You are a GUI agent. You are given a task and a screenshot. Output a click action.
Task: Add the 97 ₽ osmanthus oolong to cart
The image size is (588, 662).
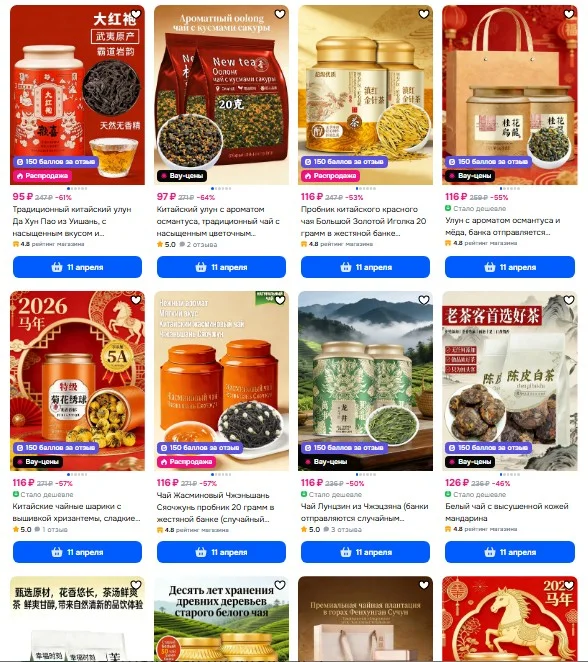(221, 267)
